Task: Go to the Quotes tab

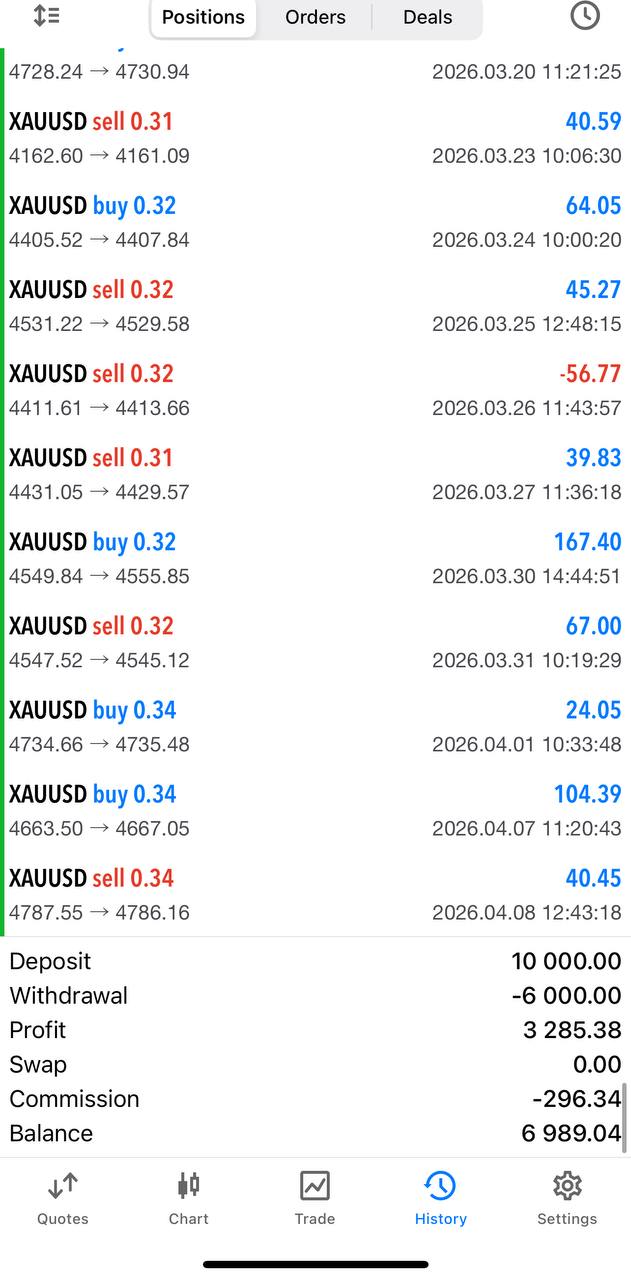Action: (63, 1198)
